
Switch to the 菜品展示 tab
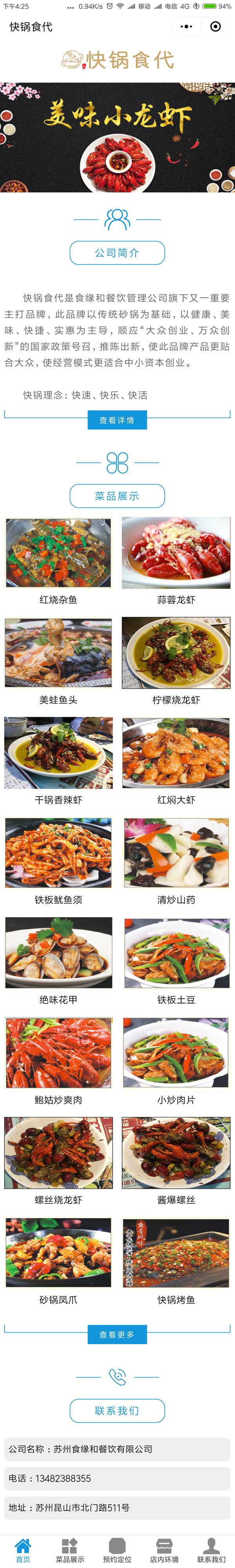click(x=70, y=1550)
